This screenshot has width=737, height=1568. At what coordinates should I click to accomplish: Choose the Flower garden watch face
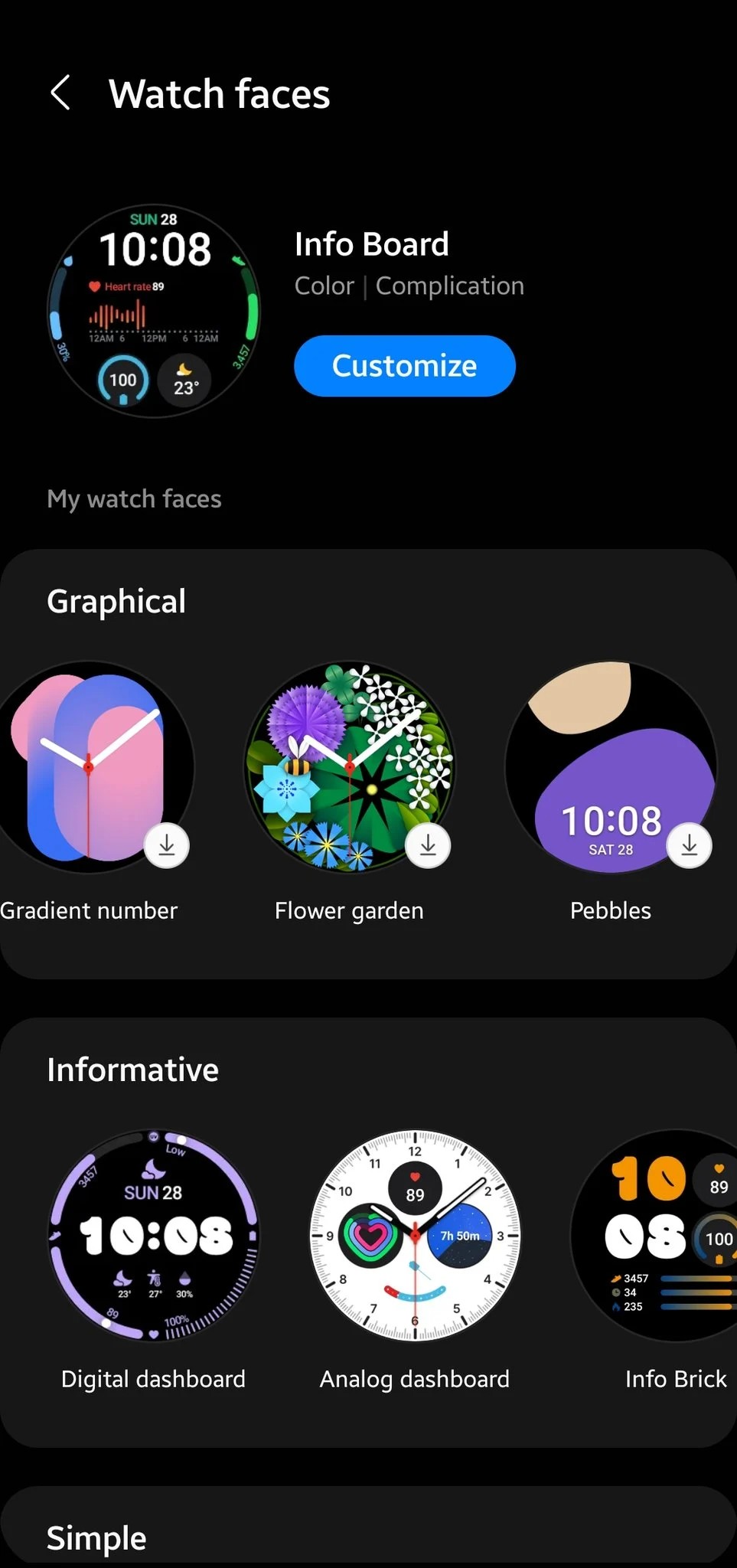point(350,767)
